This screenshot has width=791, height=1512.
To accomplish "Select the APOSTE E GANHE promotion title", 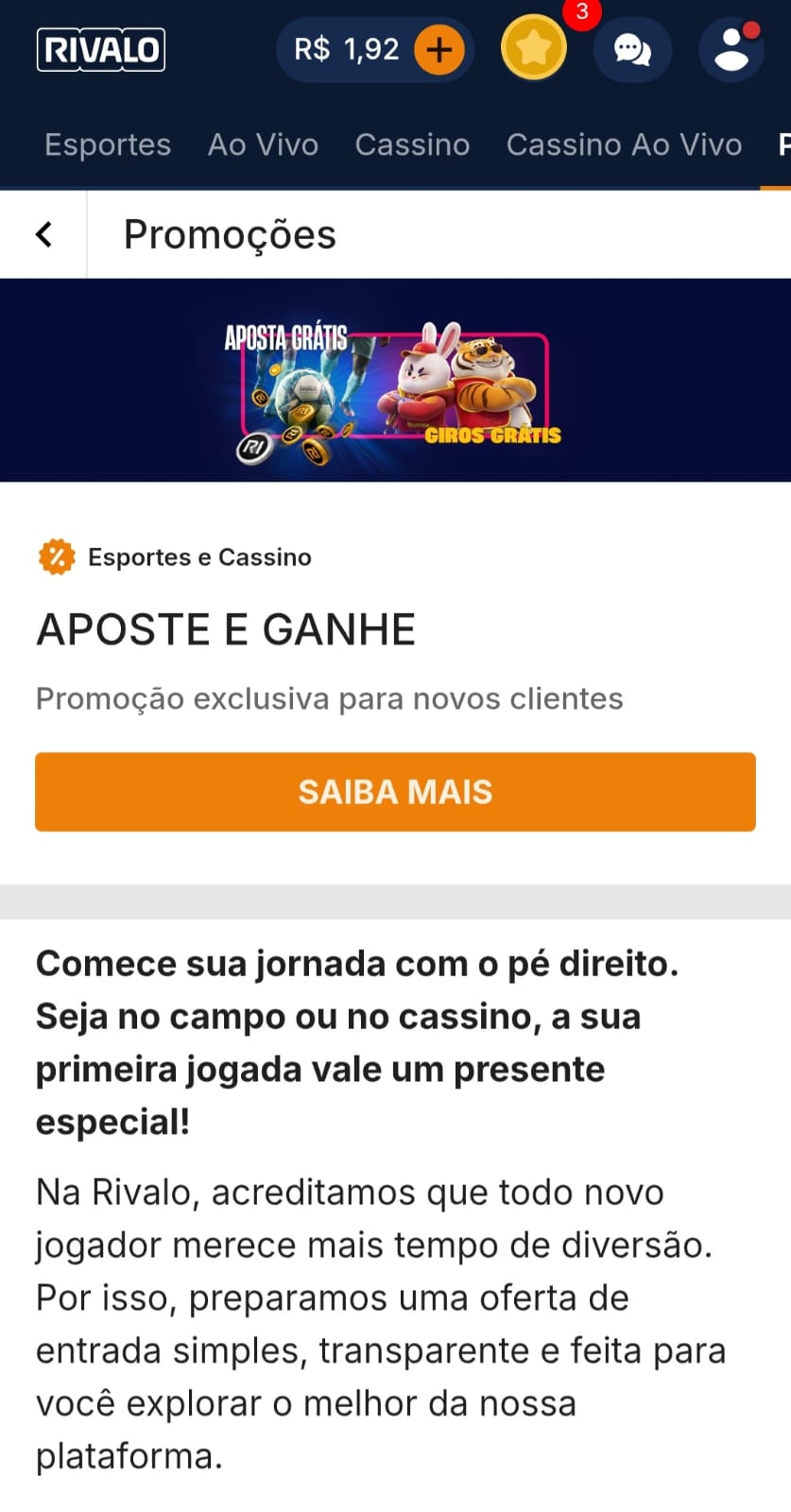I will click(x=226, y=628).
